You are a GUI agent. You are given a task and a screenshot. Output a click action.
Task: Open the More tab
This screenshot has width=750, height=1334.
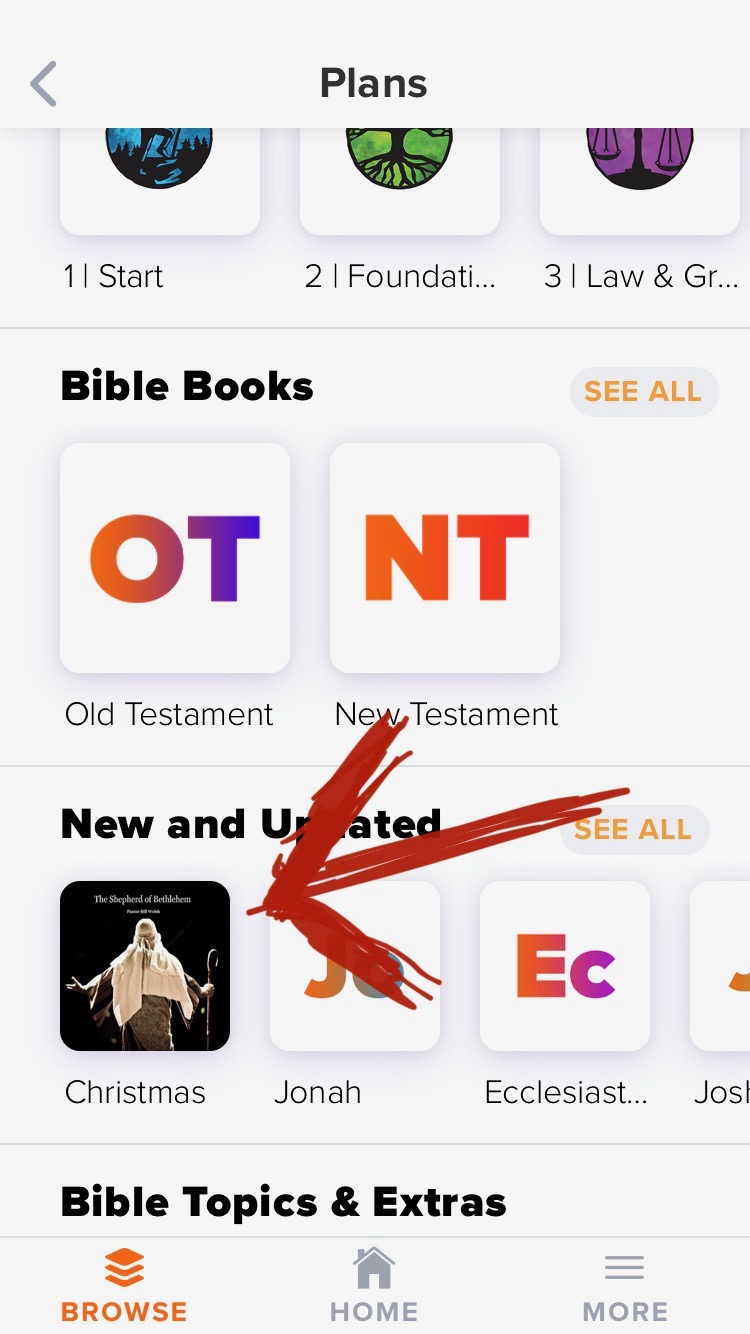click(x=625, y=1286)
